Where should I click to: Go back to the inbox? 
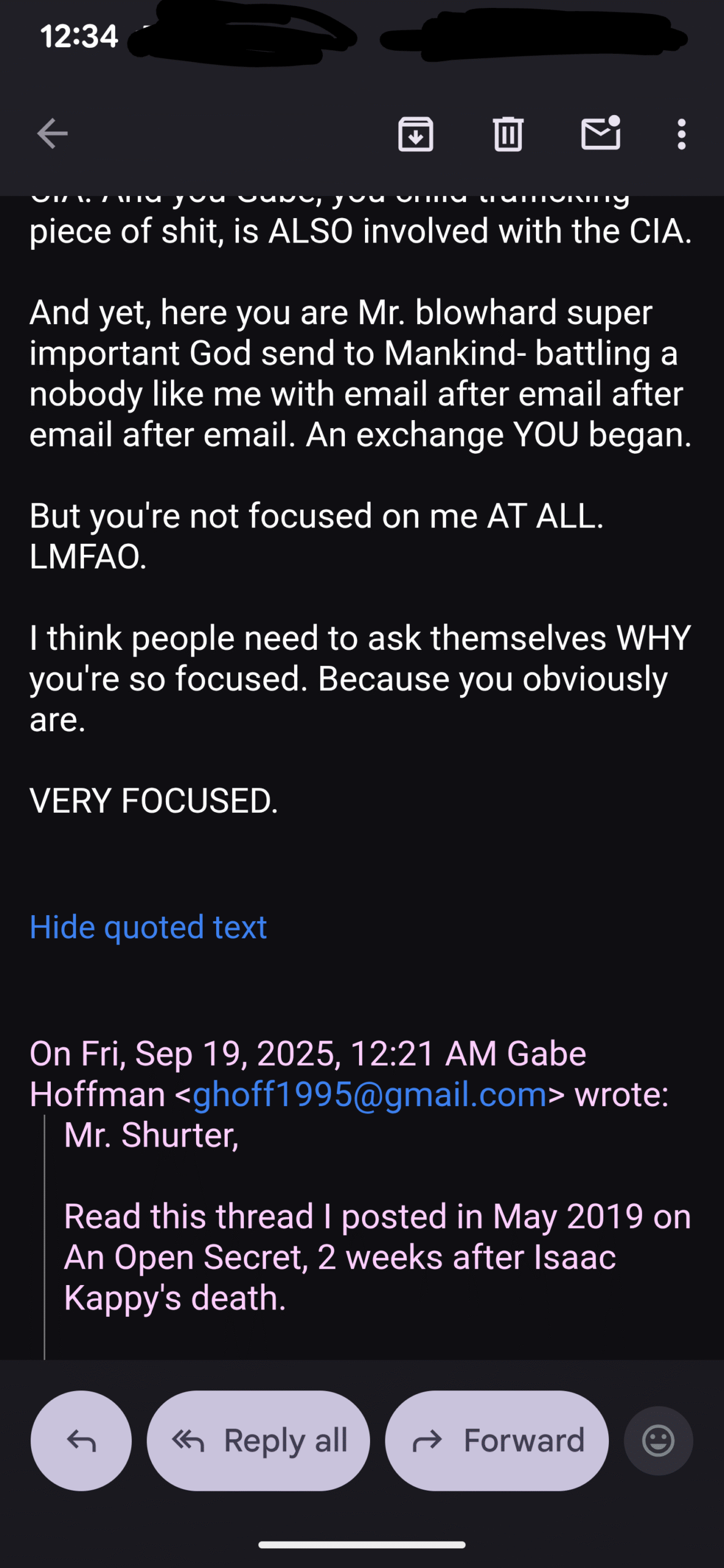click(x=52, y=134)
